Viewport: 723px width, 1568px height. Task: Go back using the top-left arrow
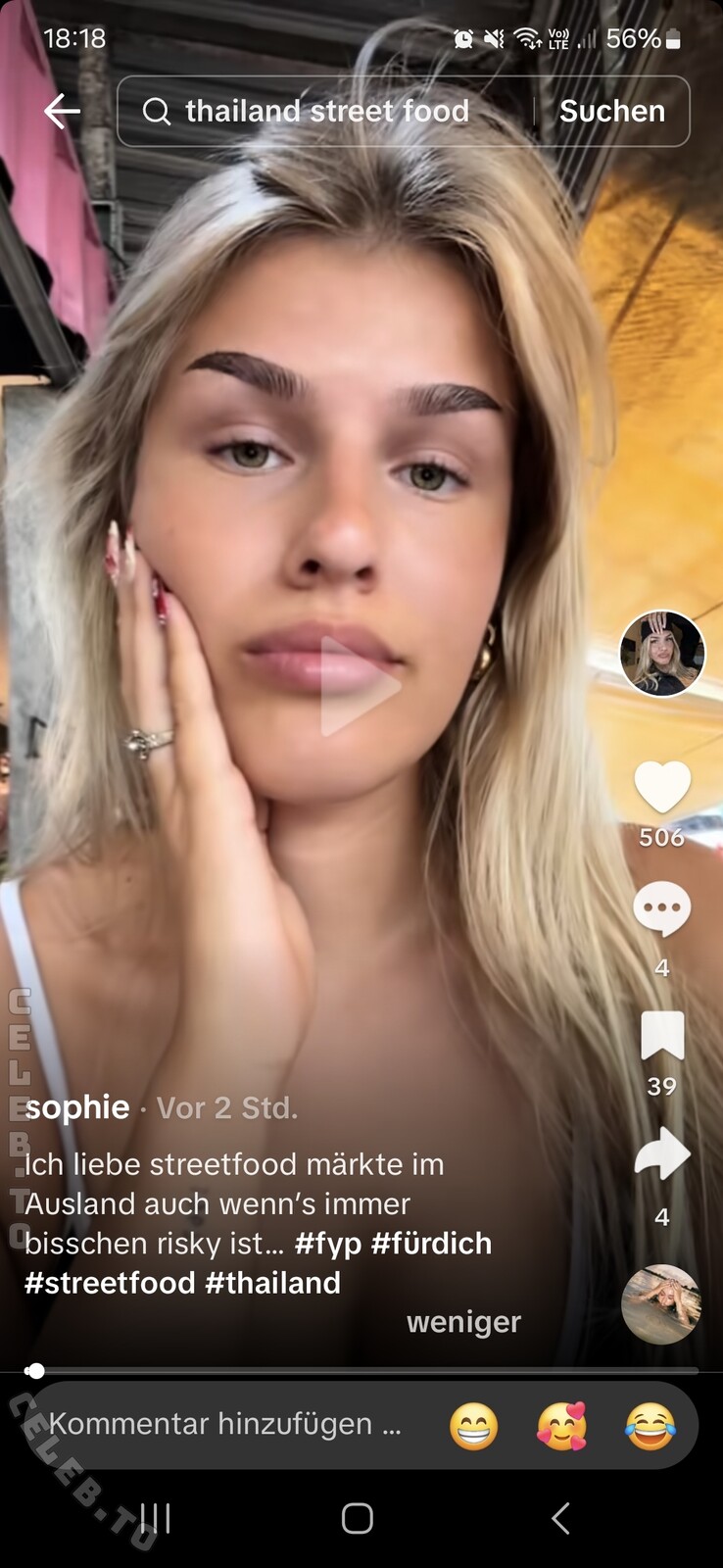62,112
